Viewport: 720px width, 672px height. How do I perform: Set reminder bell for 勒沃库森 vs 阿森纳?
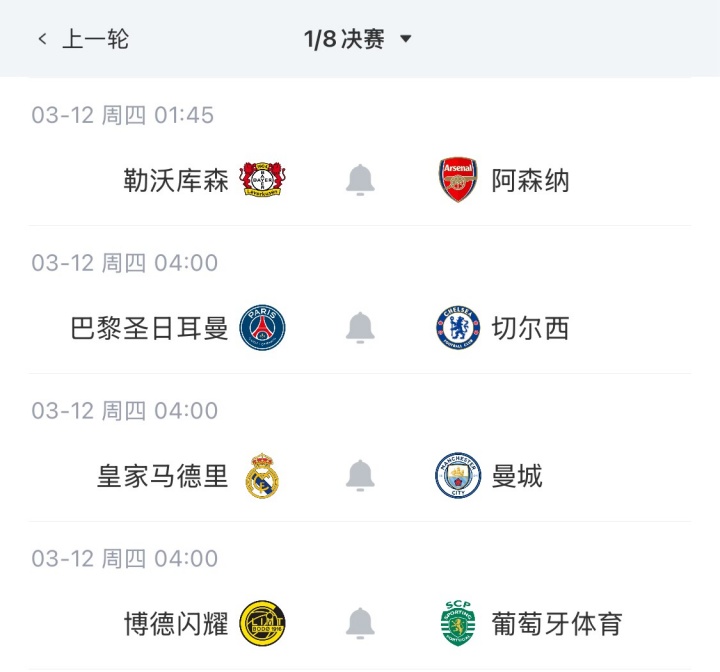[360, 181]
